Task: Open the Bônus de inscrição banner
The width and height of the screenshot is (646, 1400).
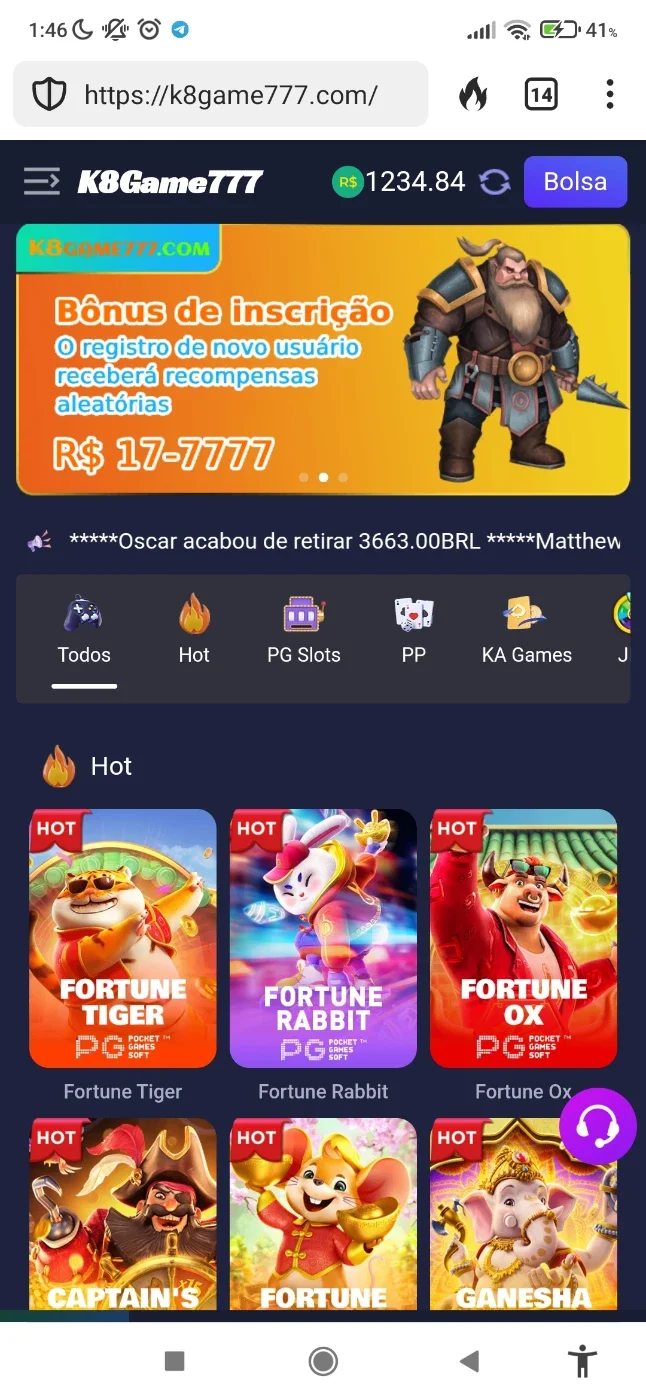Action: tap(323, 360)
